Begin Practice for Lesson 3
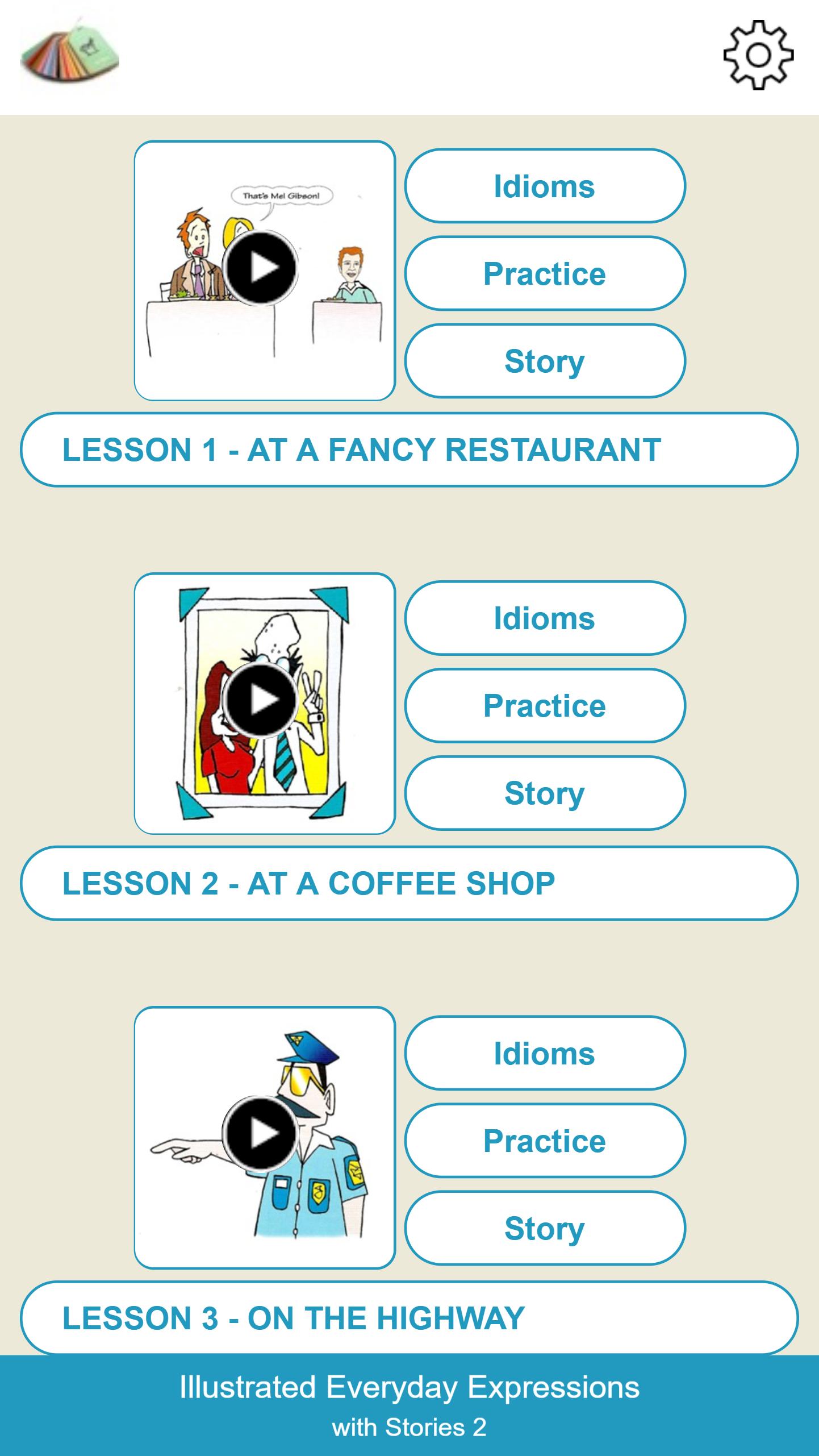819x1456 pixels. 545,1141
